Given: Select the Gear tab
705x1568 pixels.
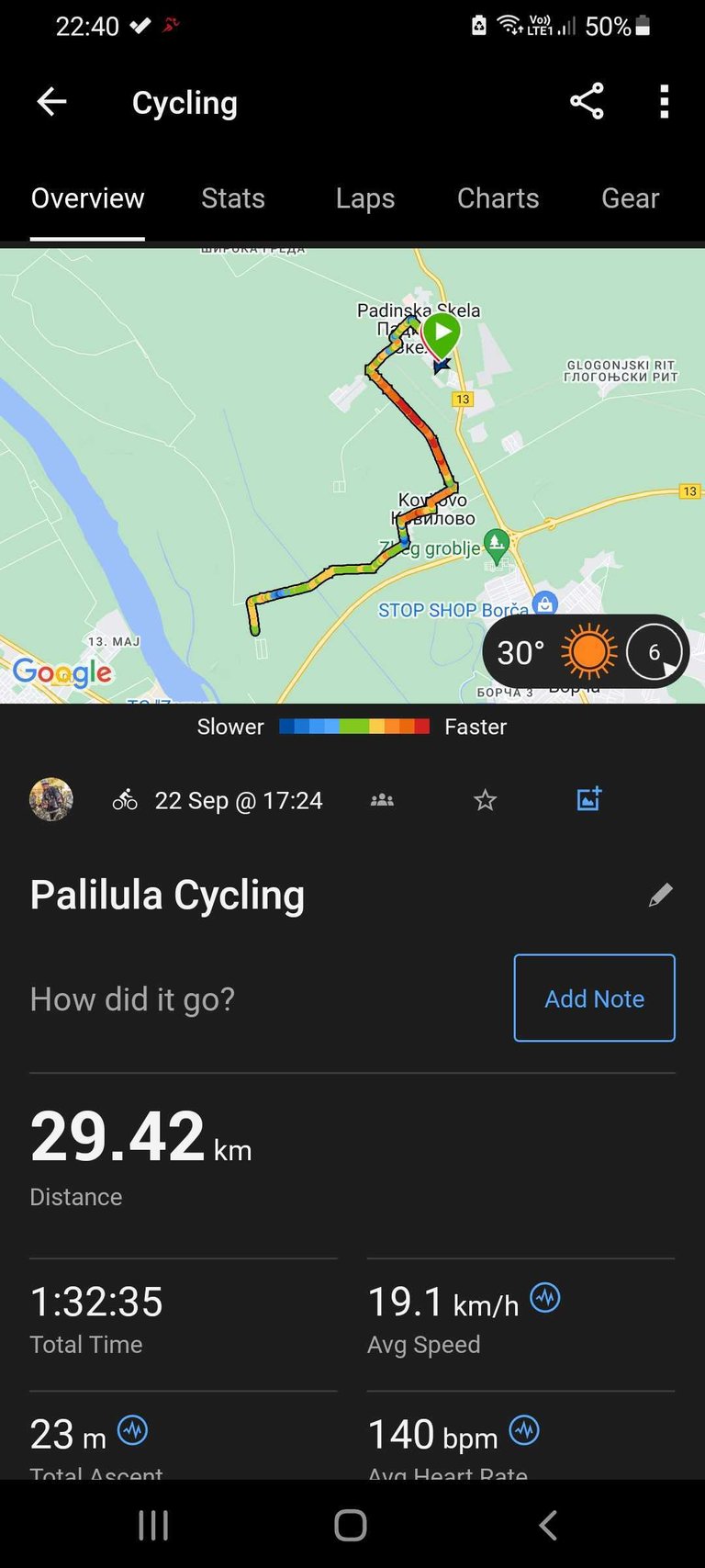Looking at the screenshot, I should [630, 198].
